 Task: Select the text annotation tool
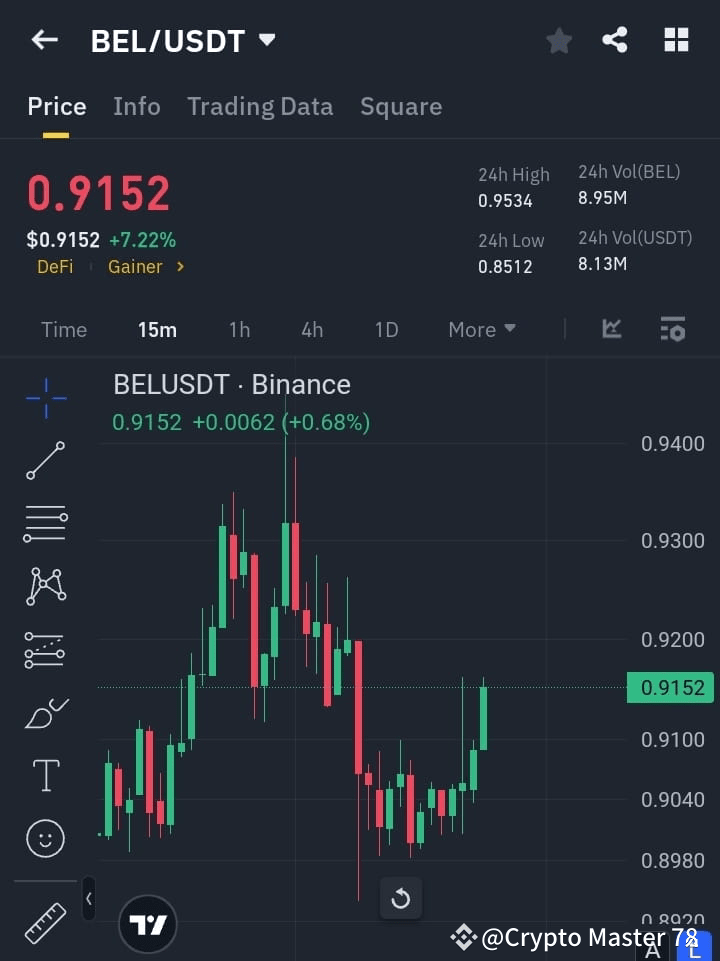pos(44,775)
